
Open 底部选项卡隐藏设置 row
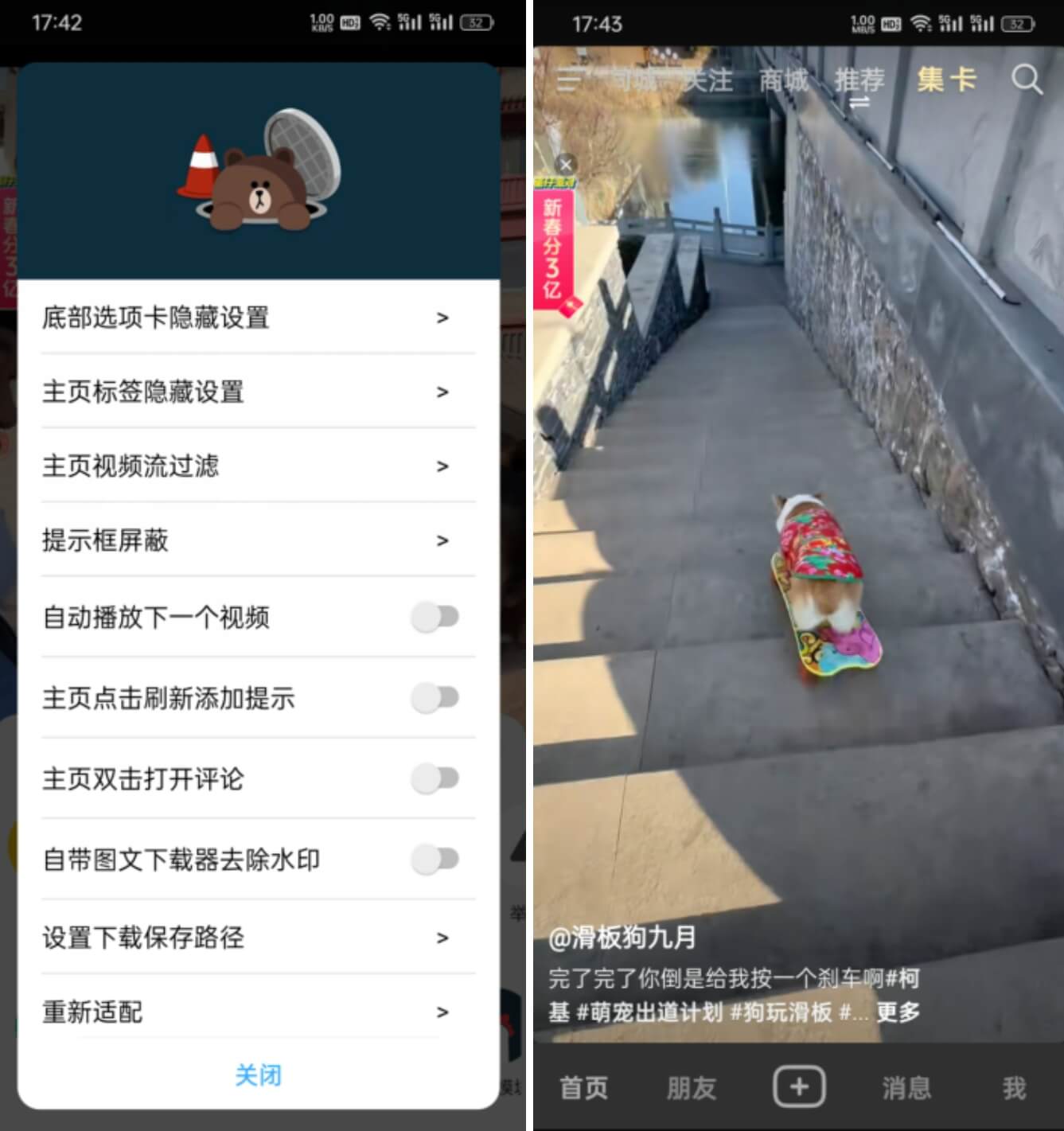[x=257, y=318]
